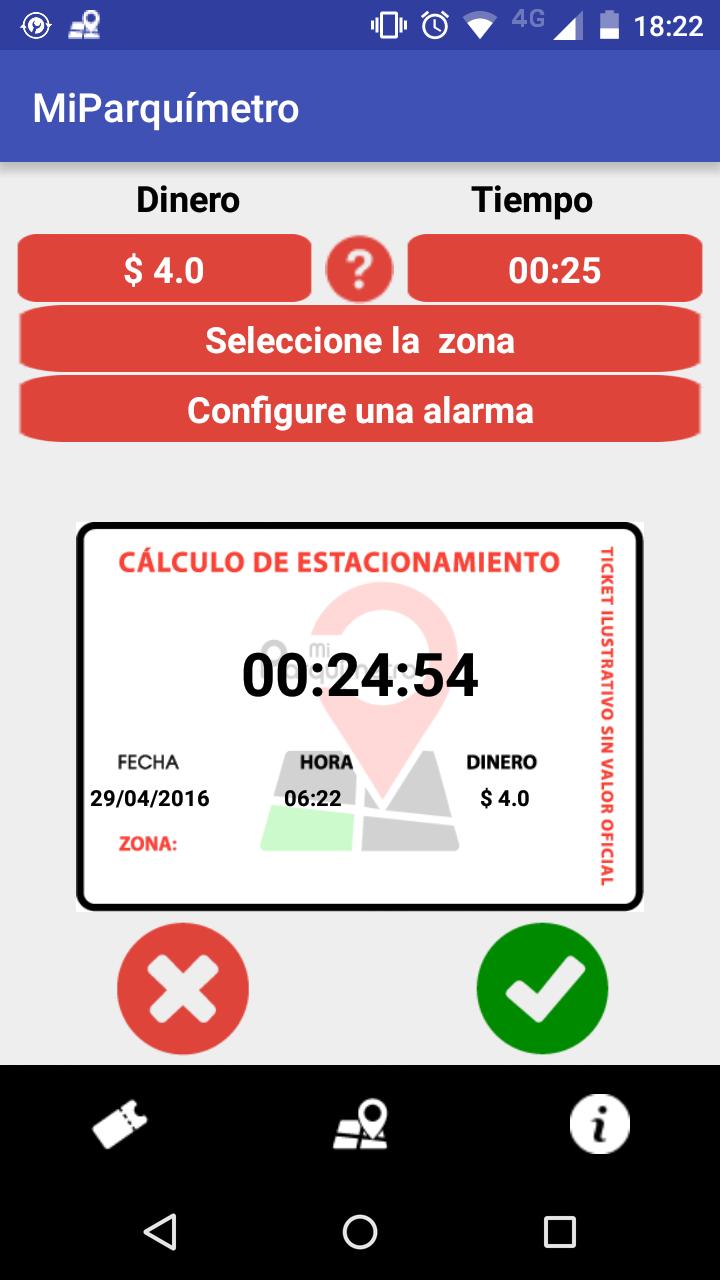Screen dimensions: 720x1280
Task: Open the Tiempo field showing 00:25
Action: 555,268
